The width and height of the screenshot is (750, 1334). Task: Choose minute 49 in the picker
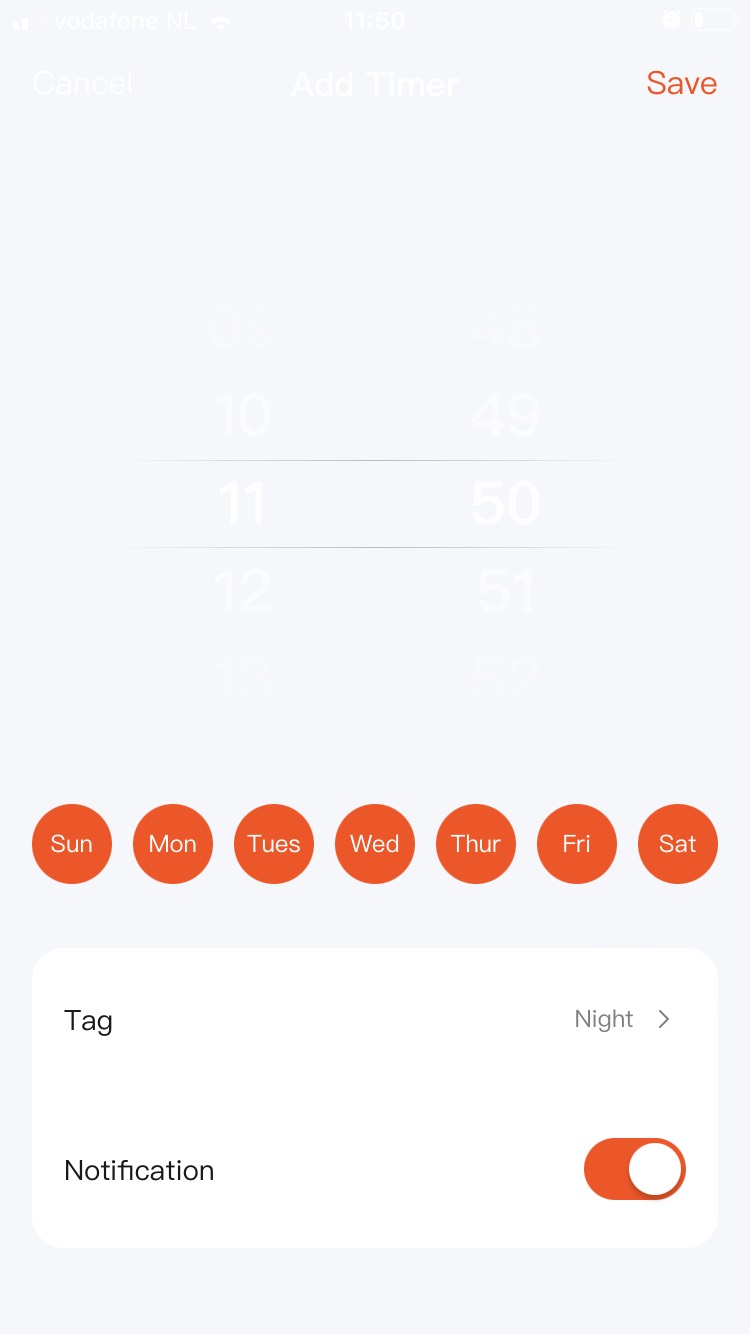point(506,416)
